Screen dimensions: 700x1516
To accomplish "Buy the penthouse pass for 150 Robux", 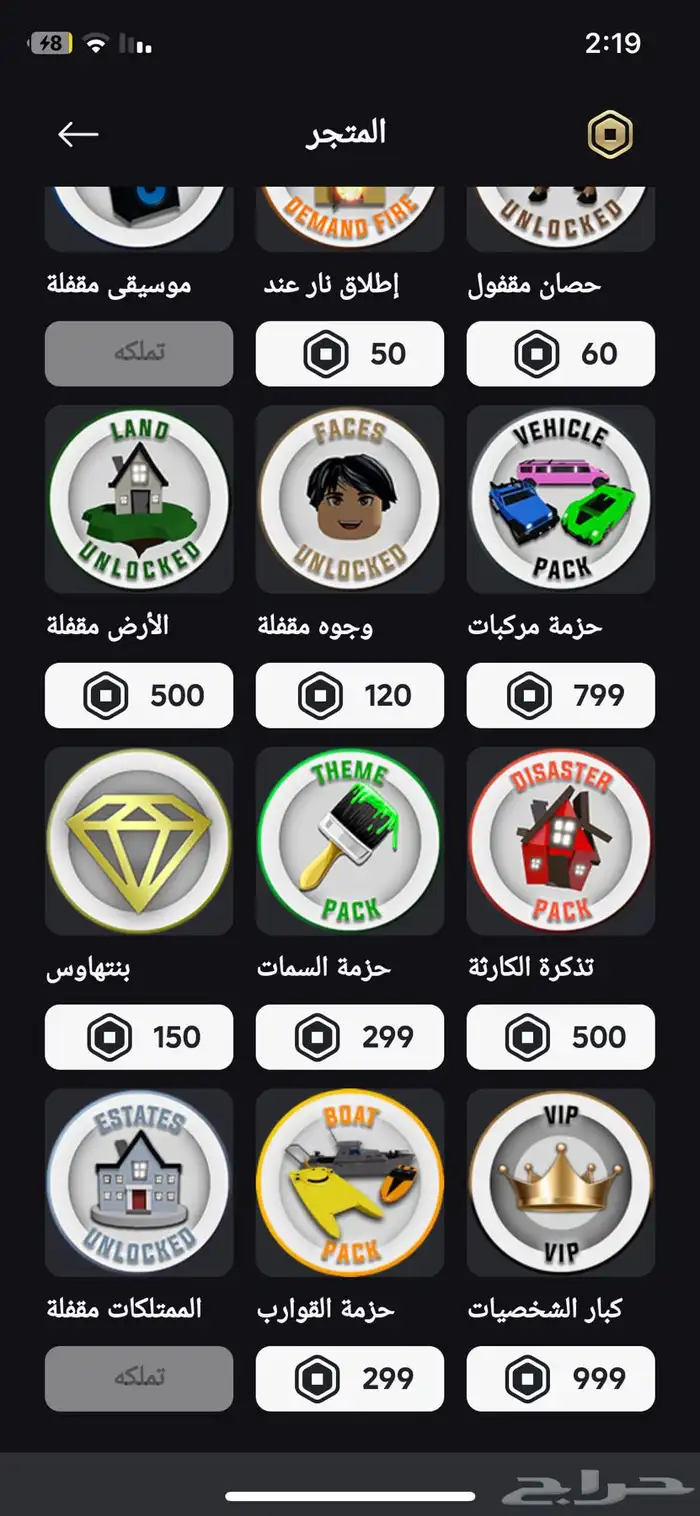I will tap(139, 1037).
